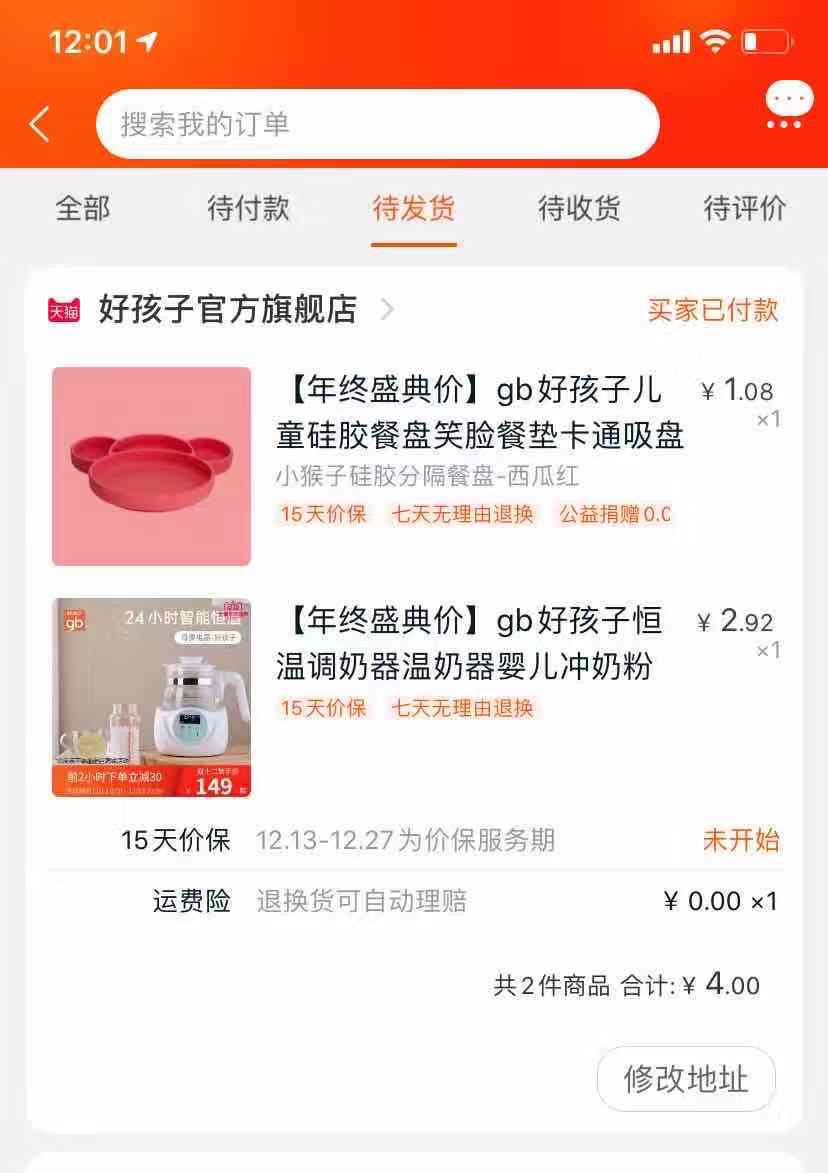Open the gb恒温调奶器 product image
Image resolution: width=828 pixels, height=1173 pixels.
(152, 697)
